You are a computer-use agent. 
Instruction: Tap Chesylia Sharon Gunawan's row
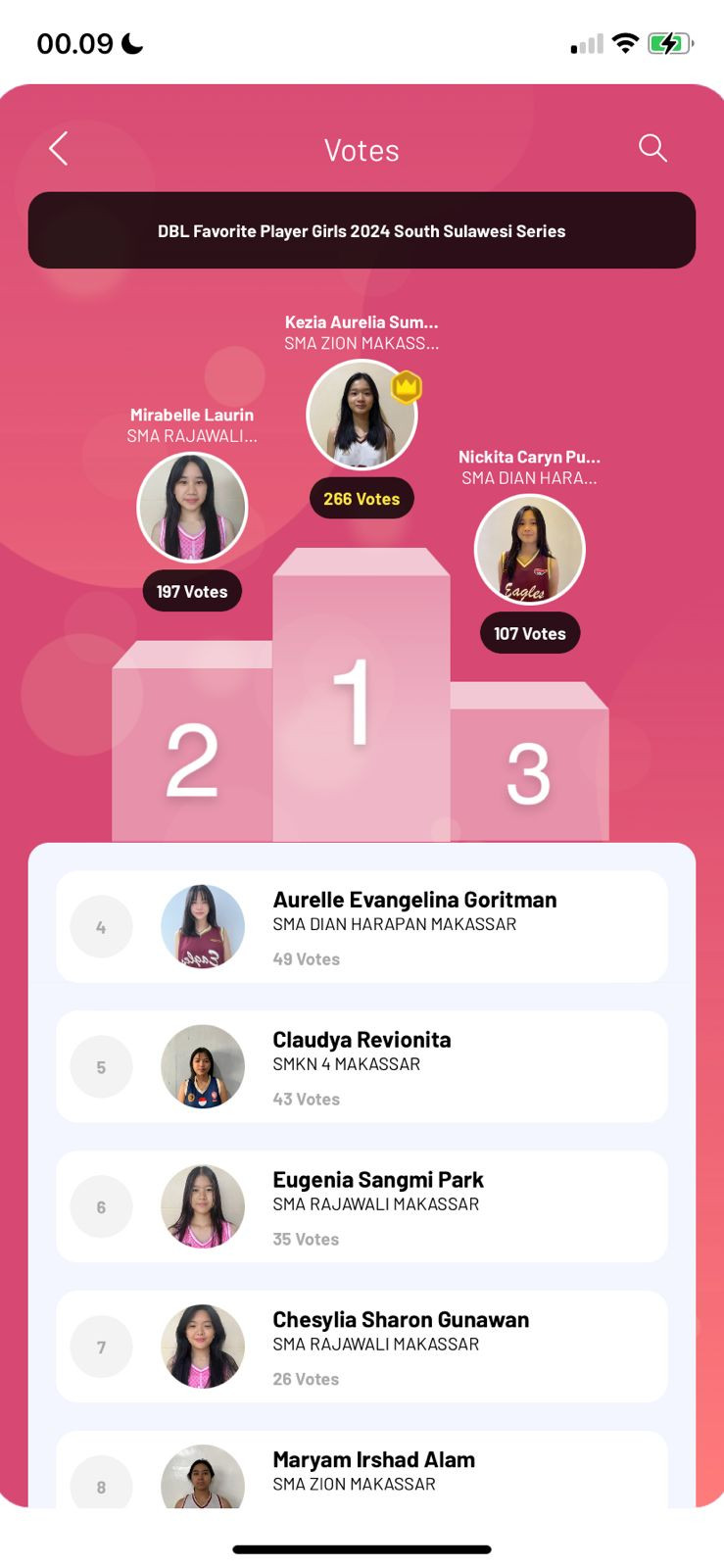(362, 1347)
